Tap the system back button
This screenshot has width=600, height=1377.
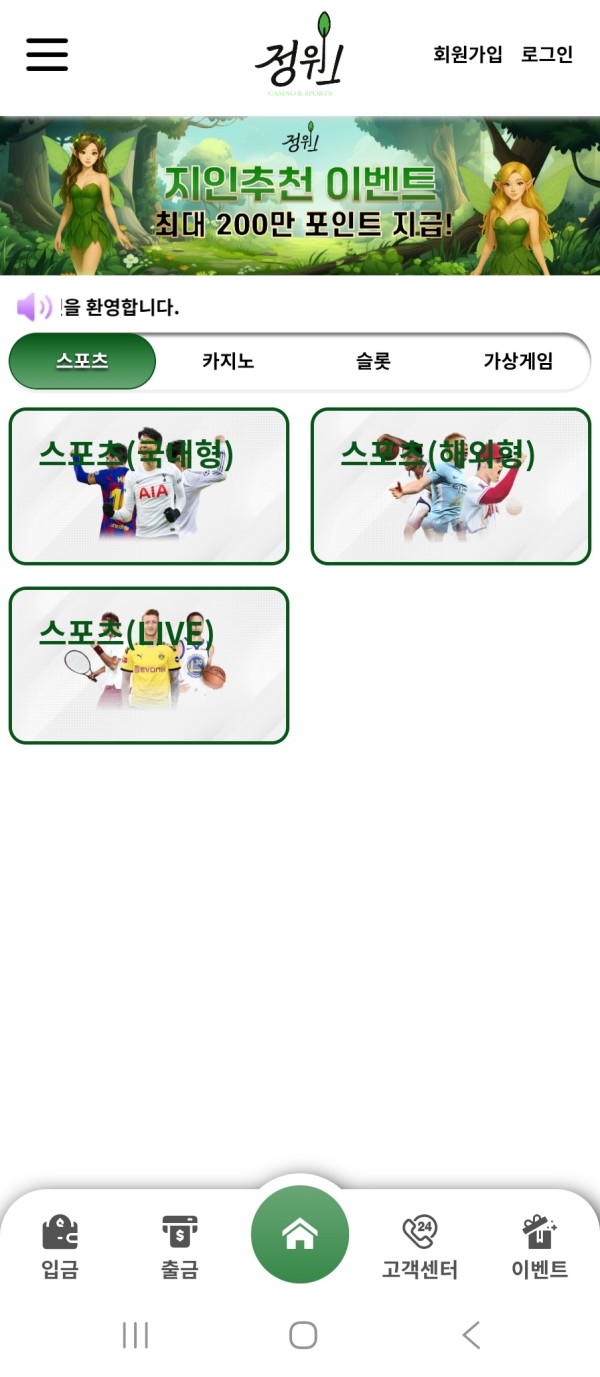(x=471, y=1335)
